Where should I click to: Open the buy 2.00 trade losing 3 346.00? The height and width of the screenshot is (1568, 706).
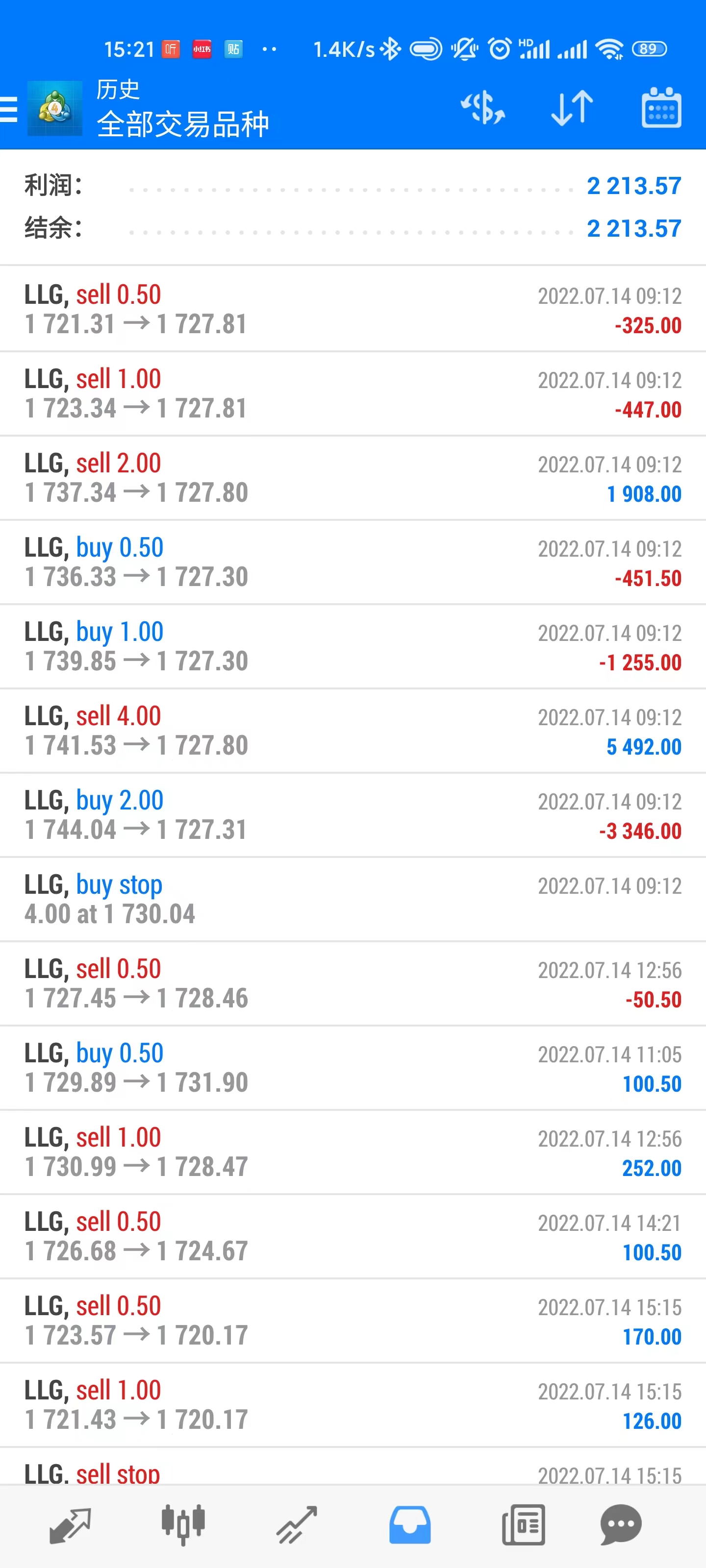[353, 815]
